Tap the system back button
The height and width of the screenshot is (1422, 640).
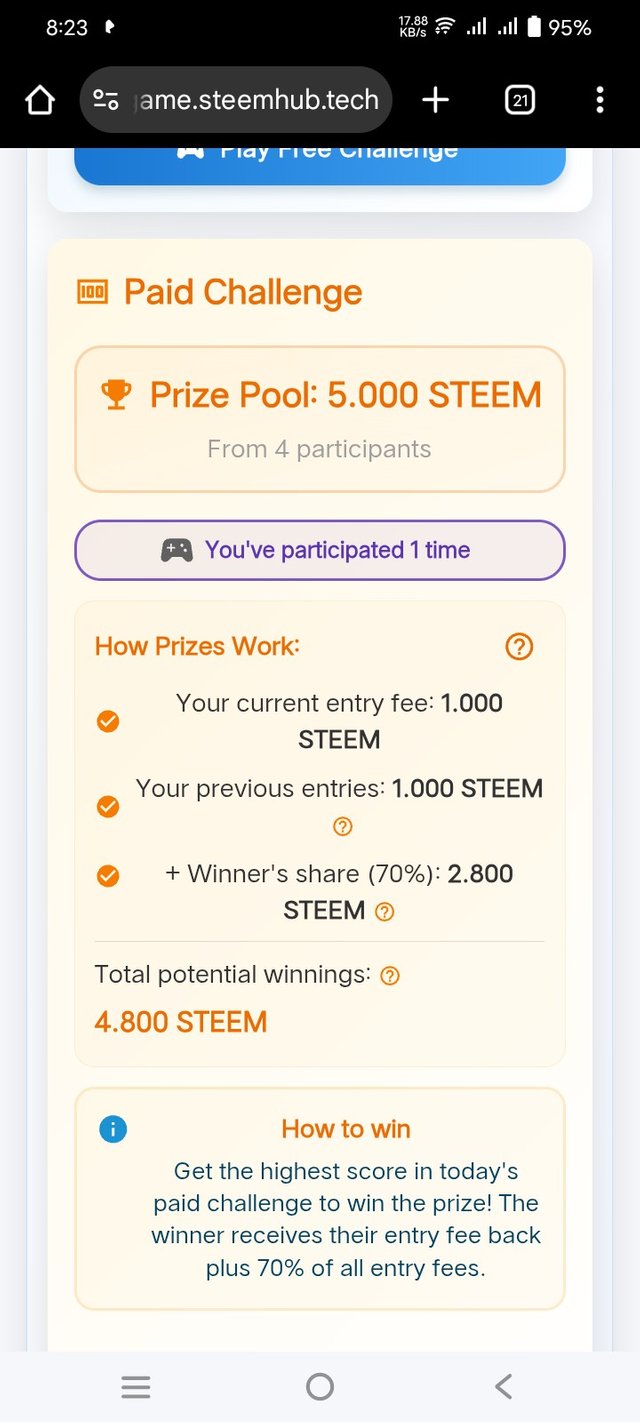[x=503, y=1386]
